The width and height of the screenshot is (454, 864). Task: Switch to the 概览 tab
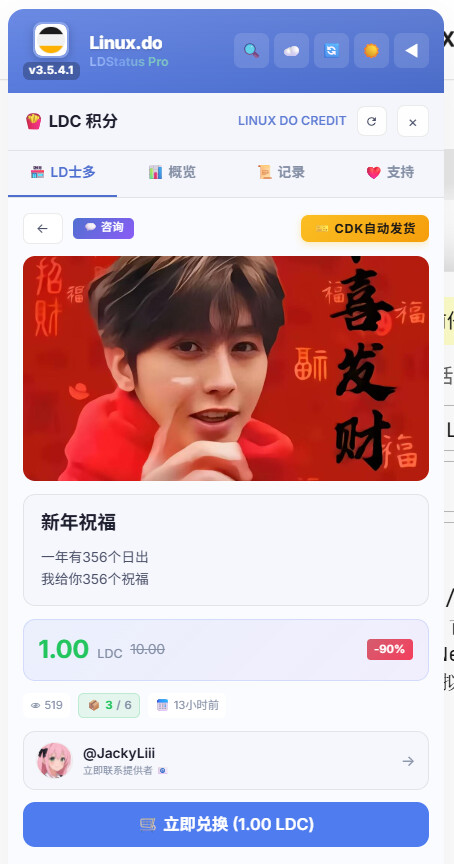click(x=172, y=172)
